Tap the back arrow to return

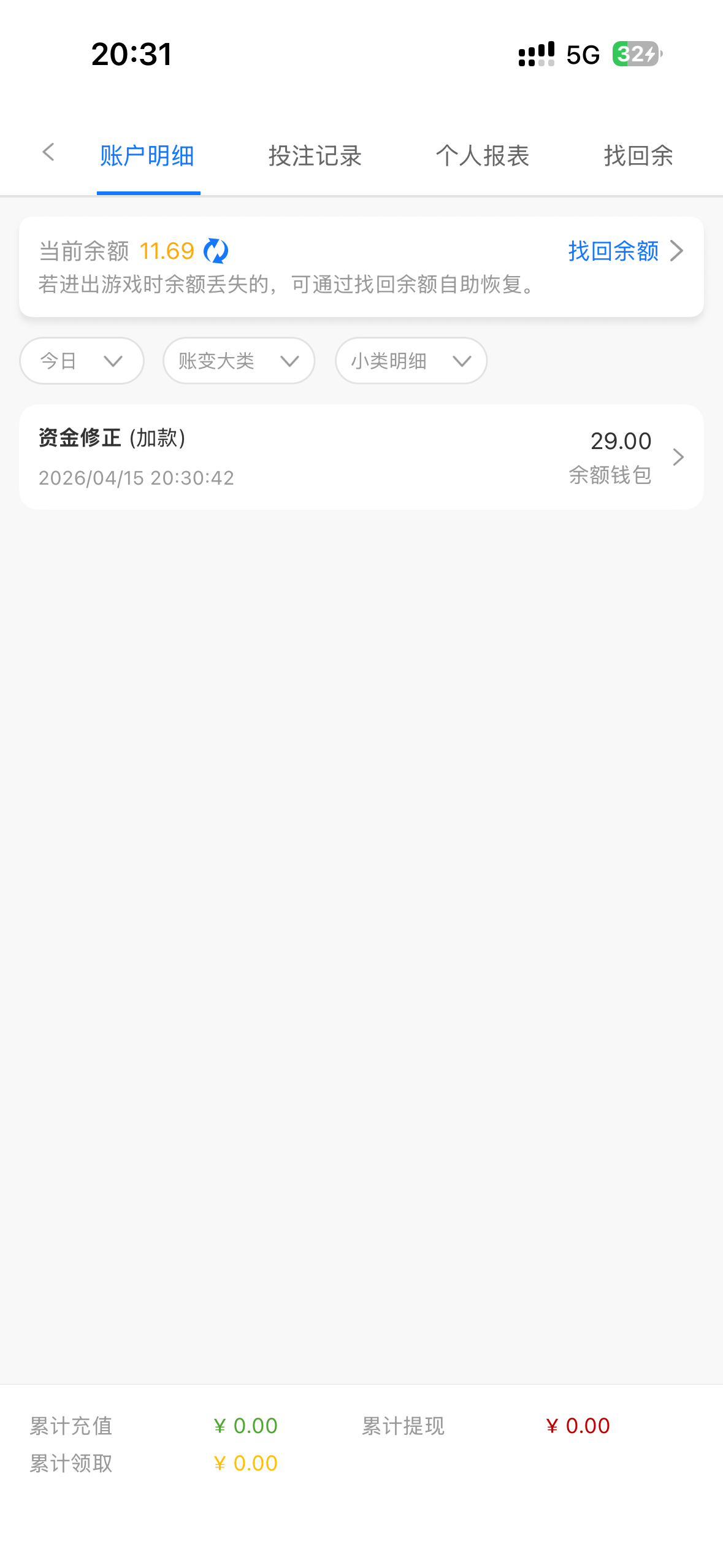(x=48, y=152)
